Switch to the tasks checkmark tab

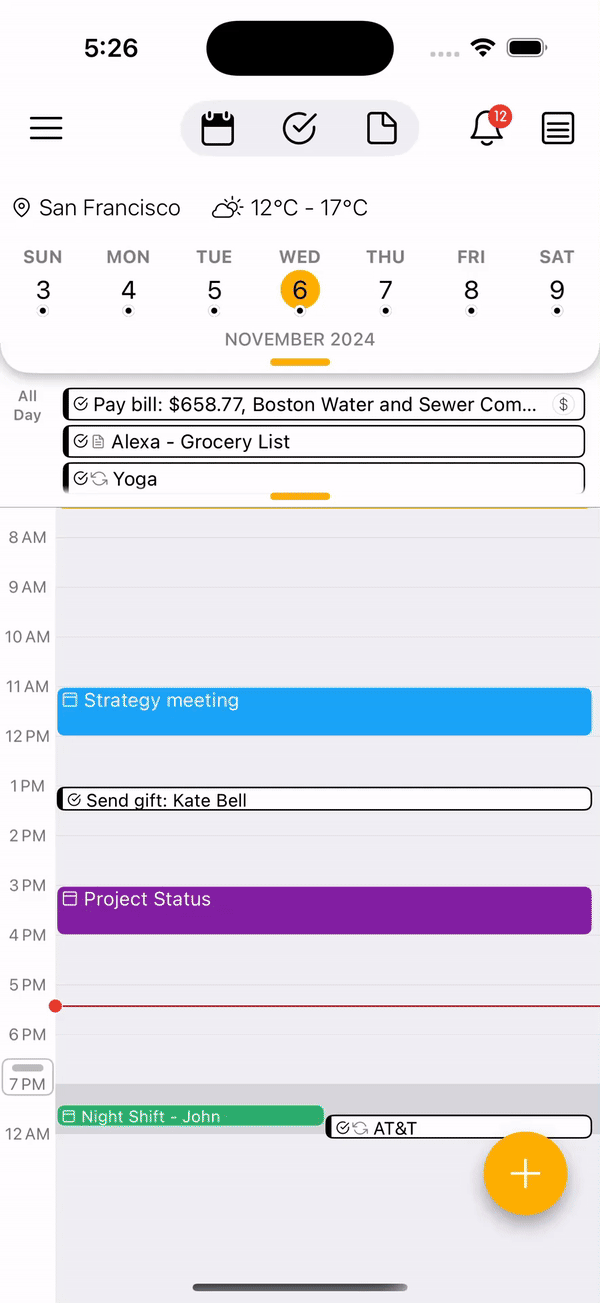tap(299, 129)
